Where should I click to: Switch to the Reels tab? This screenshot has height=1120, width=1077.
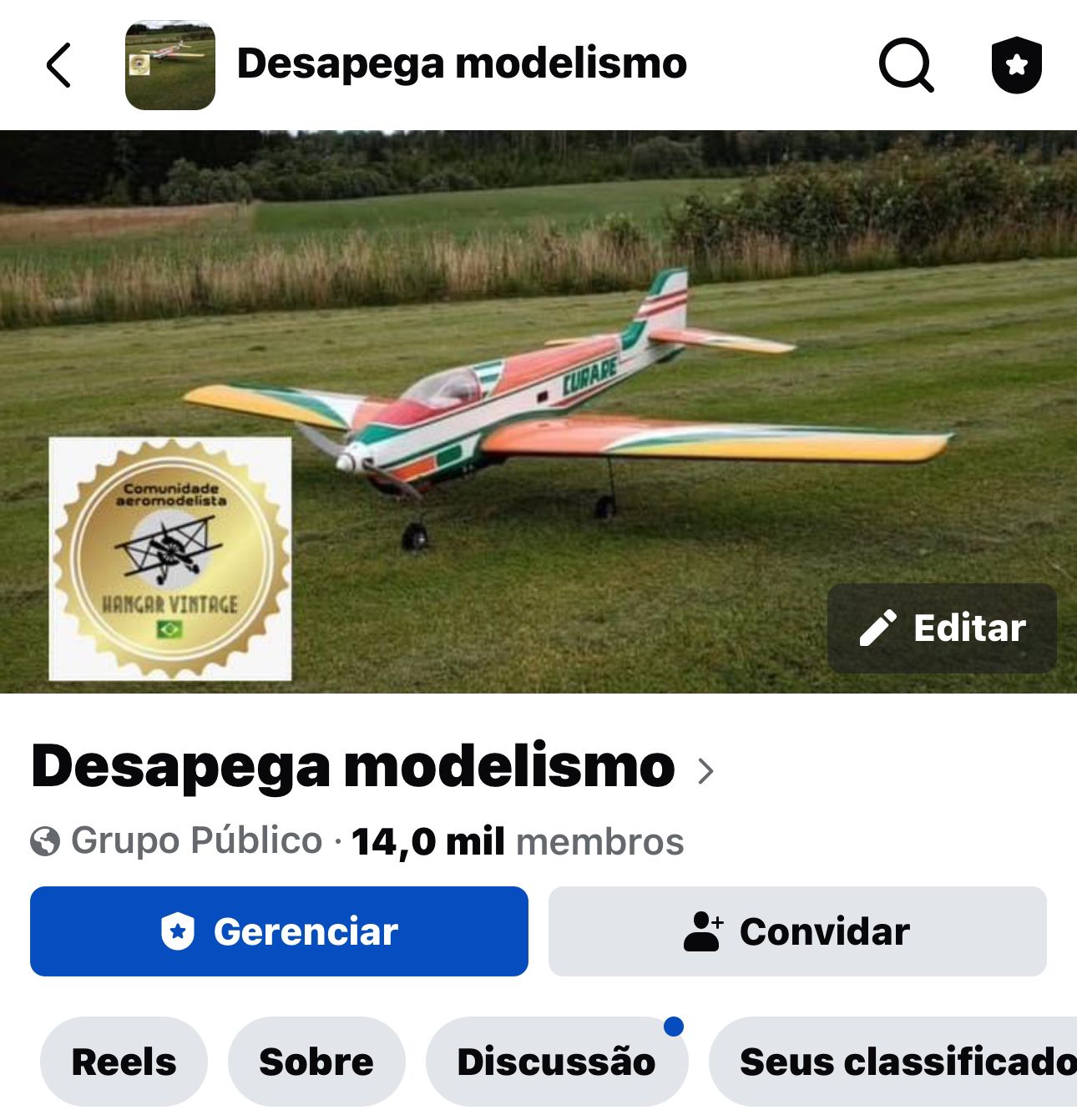point(124,1062)
